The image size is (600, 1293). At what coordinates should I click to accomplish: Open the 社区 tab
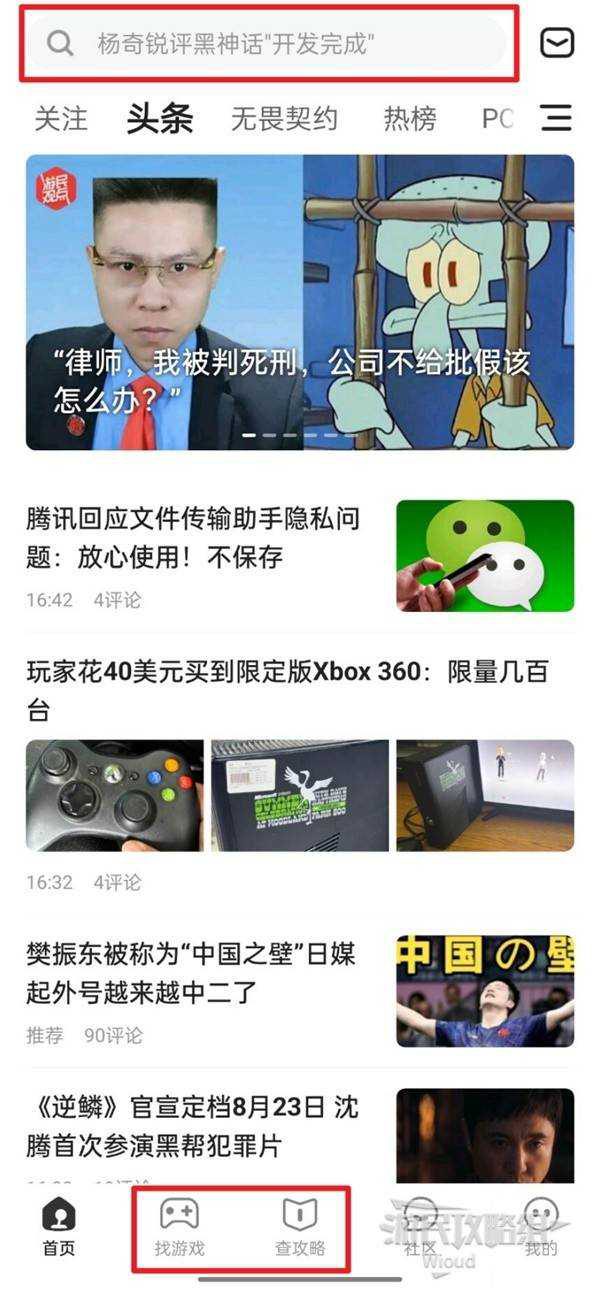tap(420, 1227)
